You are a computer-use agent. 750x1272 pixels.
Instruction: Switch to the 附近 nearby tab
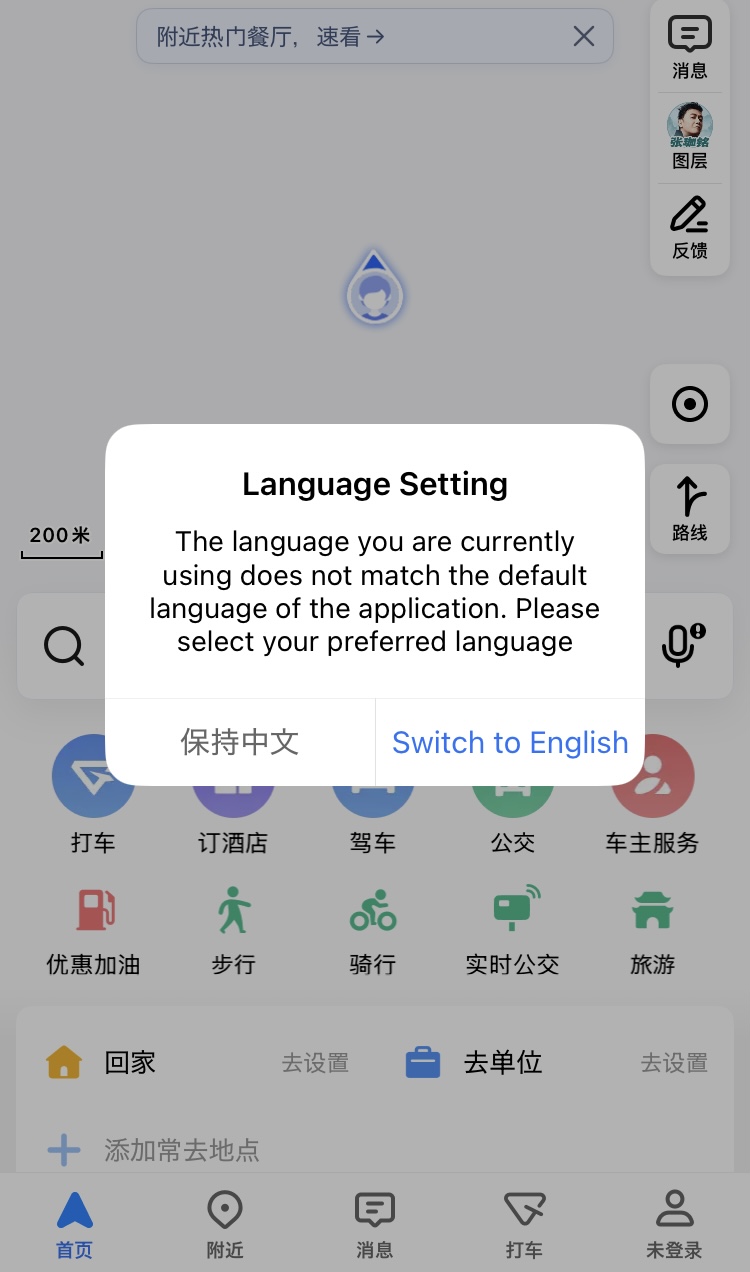click(x=224, y=1222)
